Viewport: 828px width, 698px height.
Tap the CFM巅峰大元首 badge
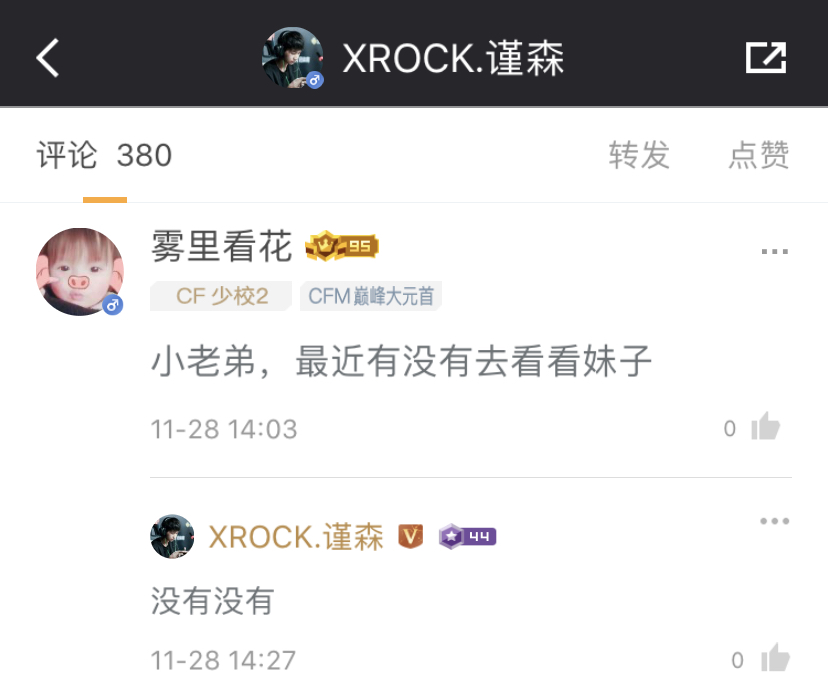371,296
